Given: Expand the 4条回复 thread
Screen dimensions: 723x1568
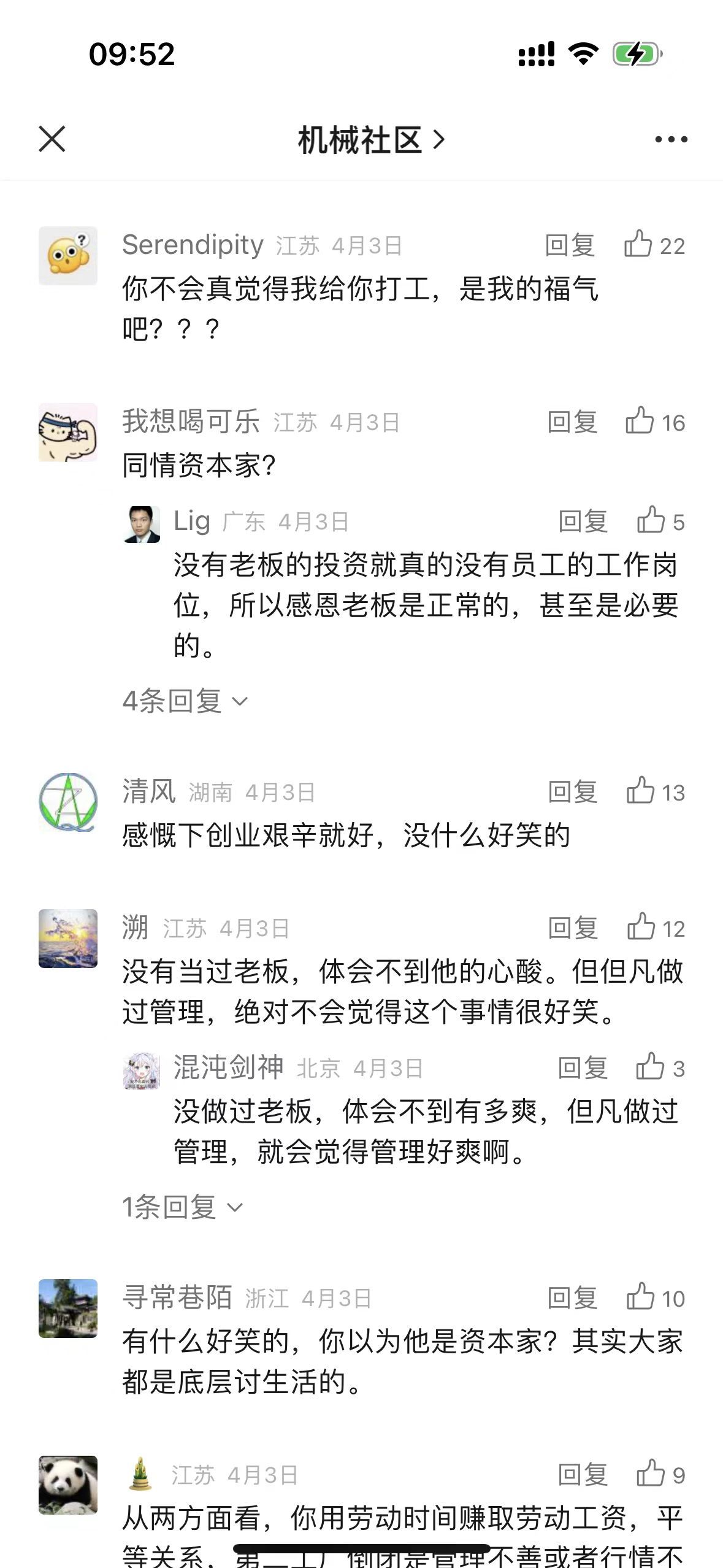Looking at the screenshot, I should [185, 701].
